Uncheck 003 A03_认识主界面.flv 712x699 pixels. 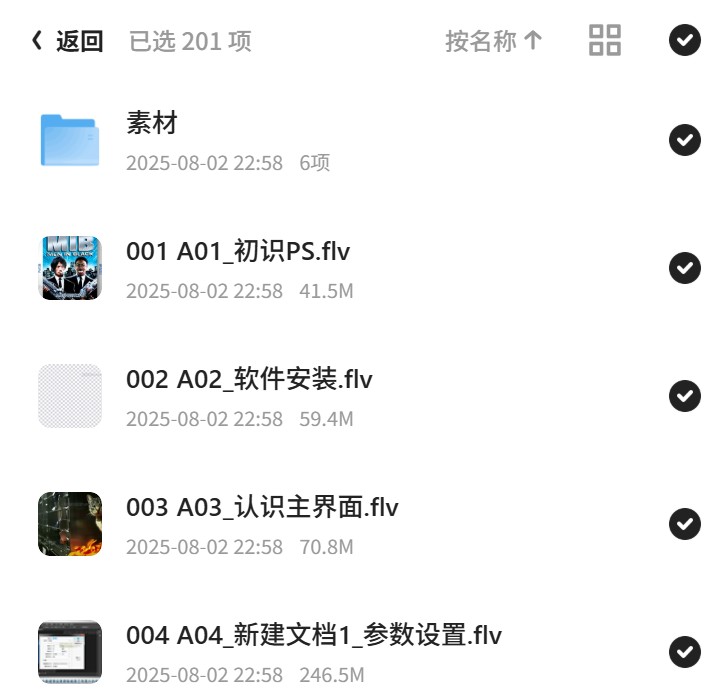tap(684, 524)
